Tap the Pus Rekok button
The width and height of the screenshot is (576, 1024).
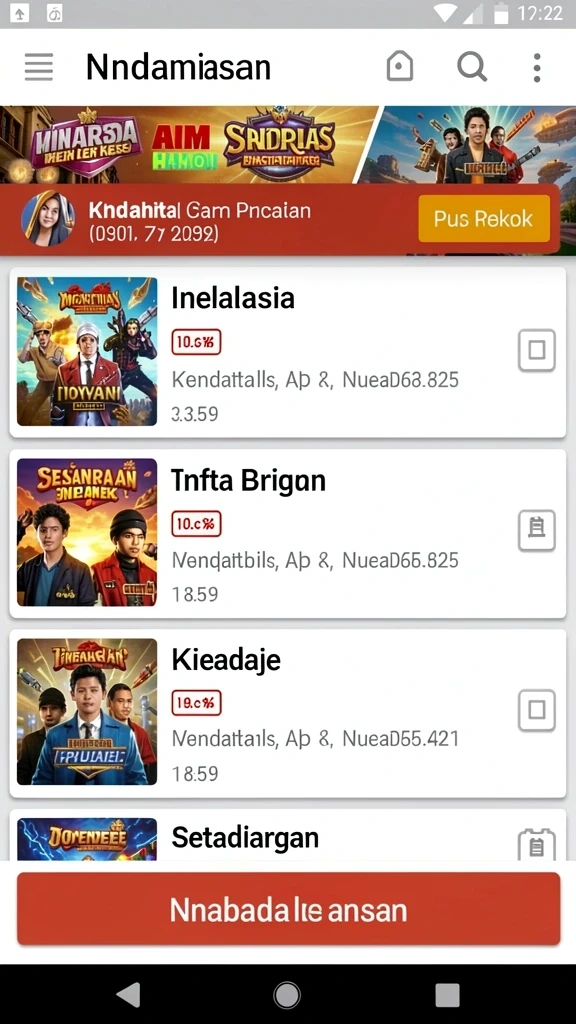coord(484,218)
